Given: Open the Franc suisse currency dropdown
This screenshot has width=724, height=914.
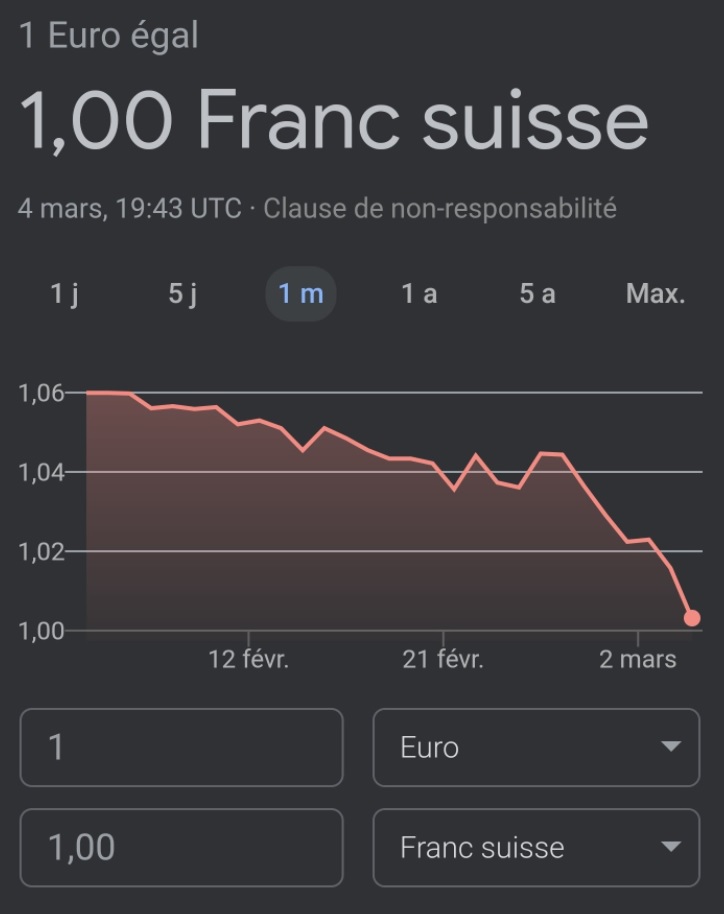Looking at the screenshot, I should tap(536, 848).
